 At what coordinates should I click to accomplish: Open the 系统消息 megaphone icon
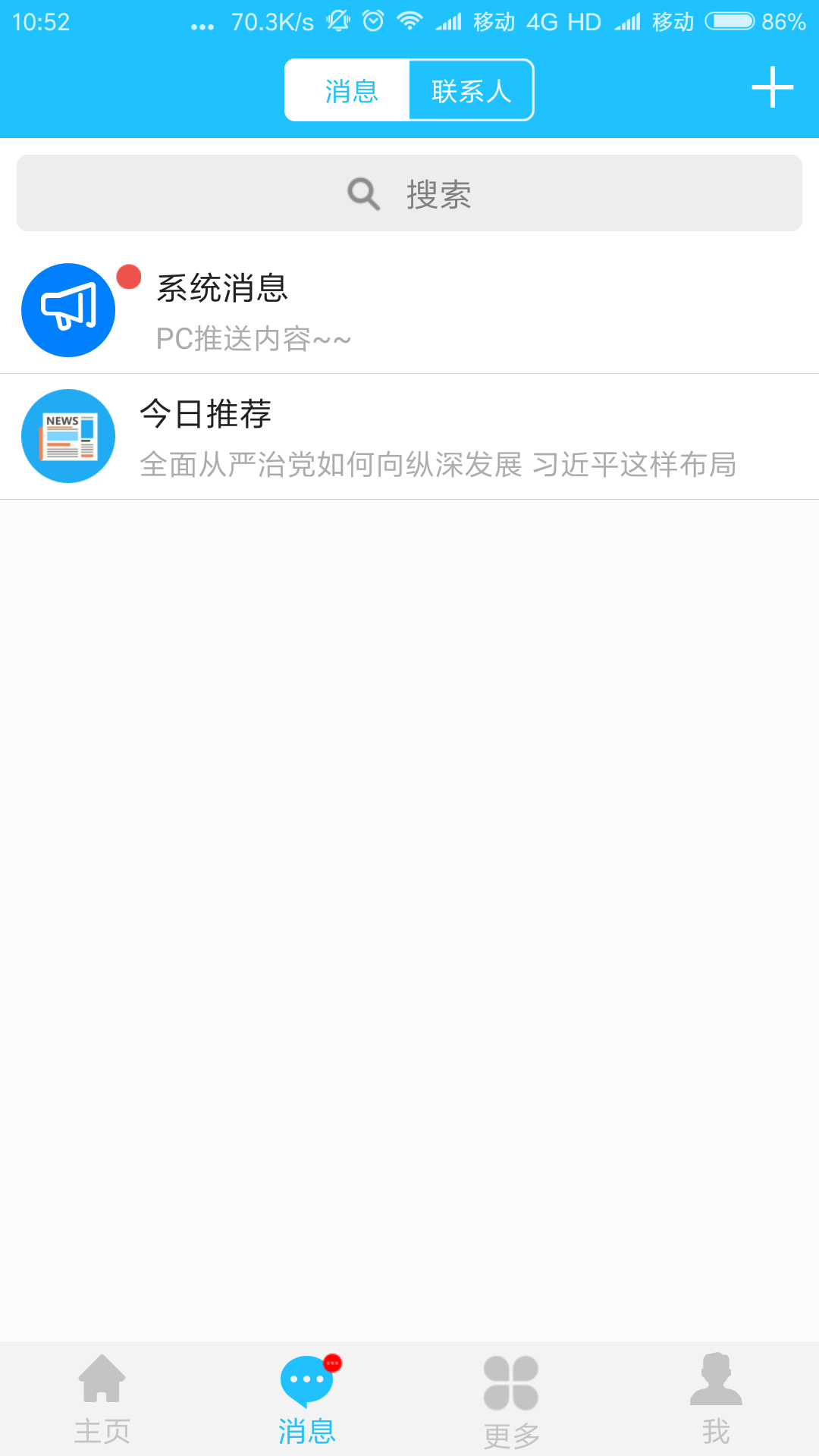(68, 309)
